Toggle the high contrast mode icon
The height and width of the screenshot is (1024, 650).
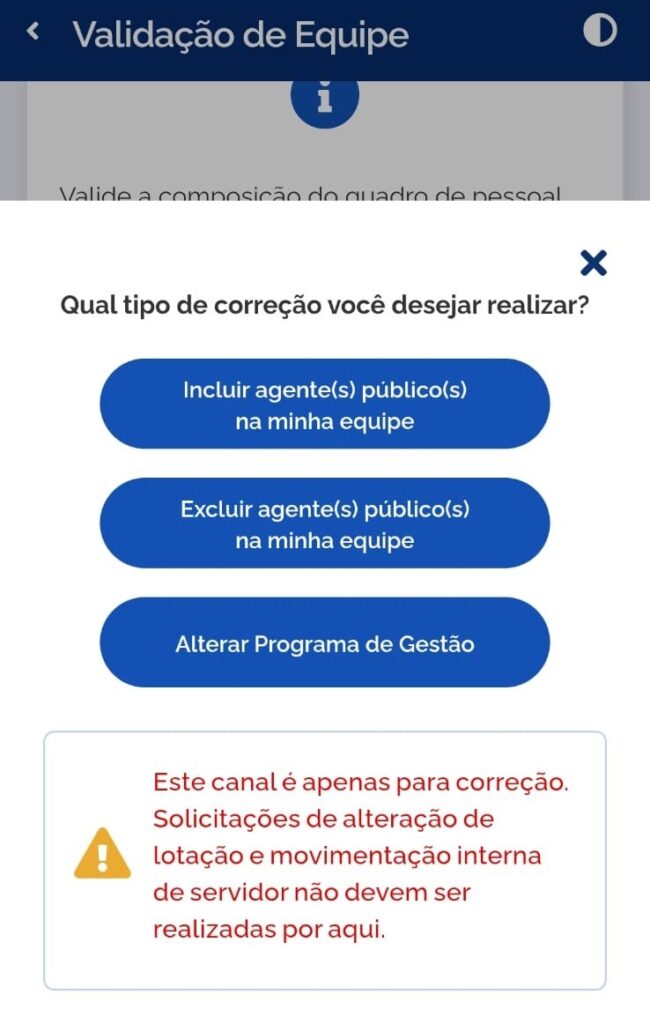599,32
